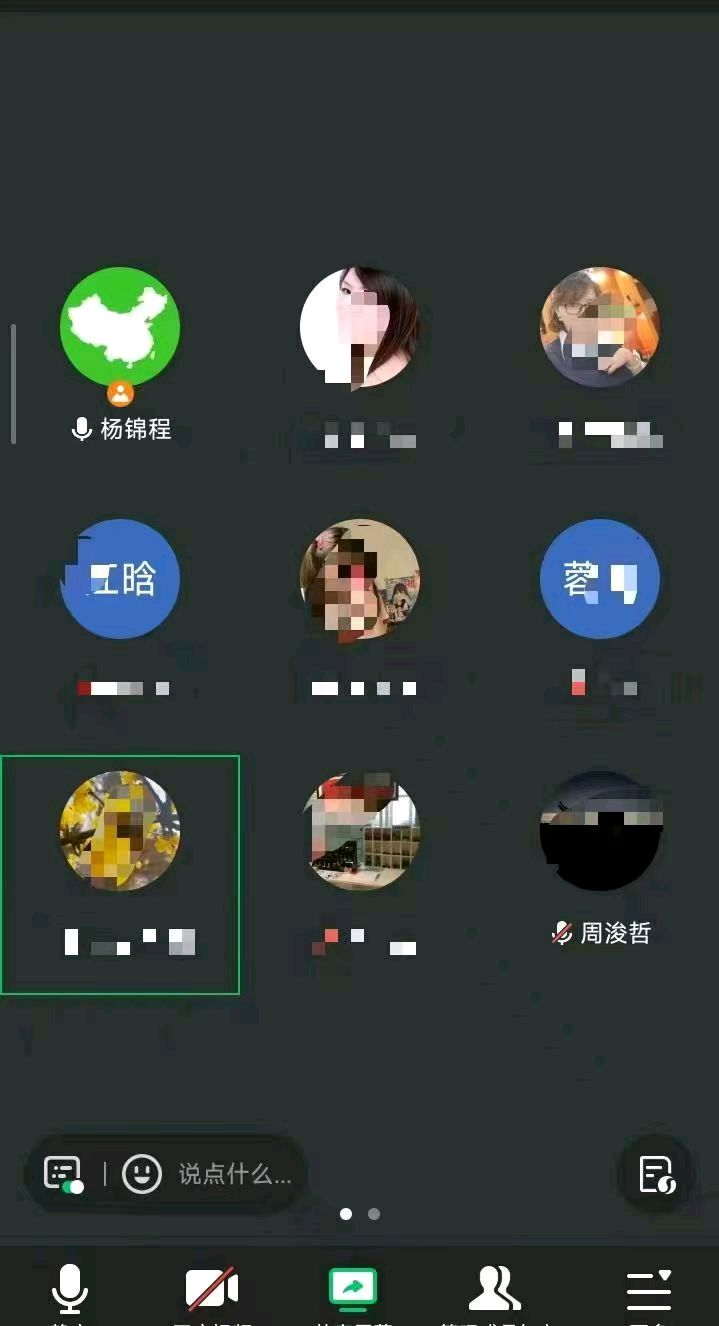Open the more options menu
719x1326 pixels.
click(648, 1290)
